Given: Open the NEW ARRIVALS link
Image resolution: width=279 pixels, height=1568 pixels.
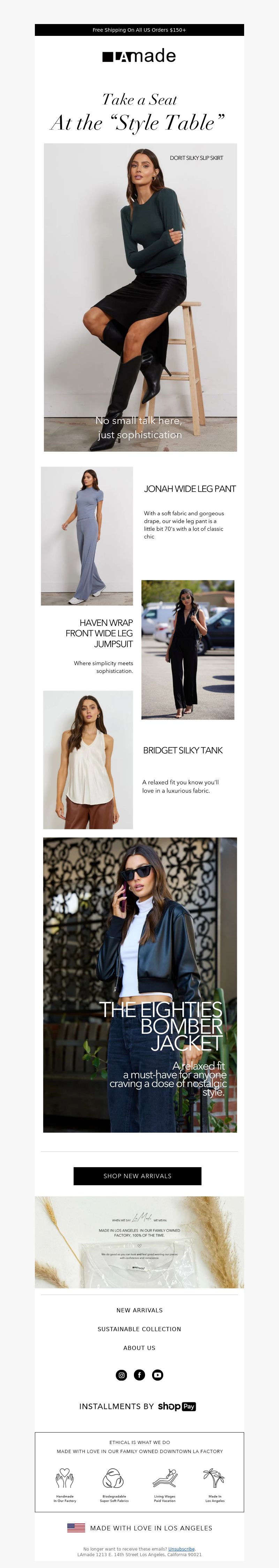Looking at the screenshot, I should [139, 1310].
